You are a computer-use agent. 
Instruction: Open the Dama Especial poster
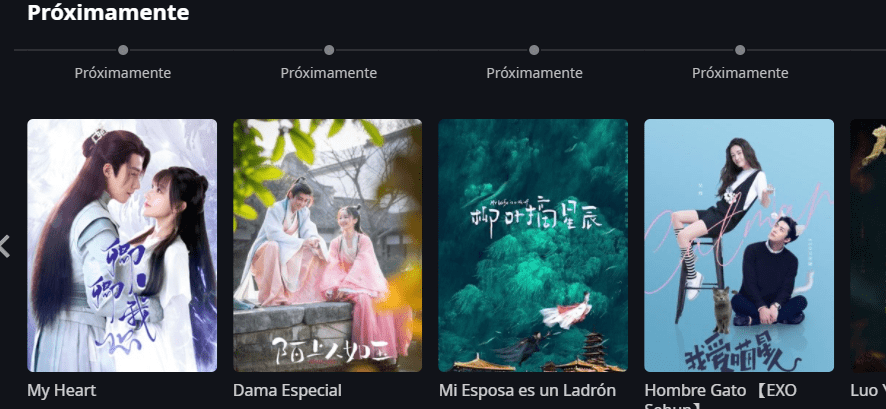tap(327, 246)
